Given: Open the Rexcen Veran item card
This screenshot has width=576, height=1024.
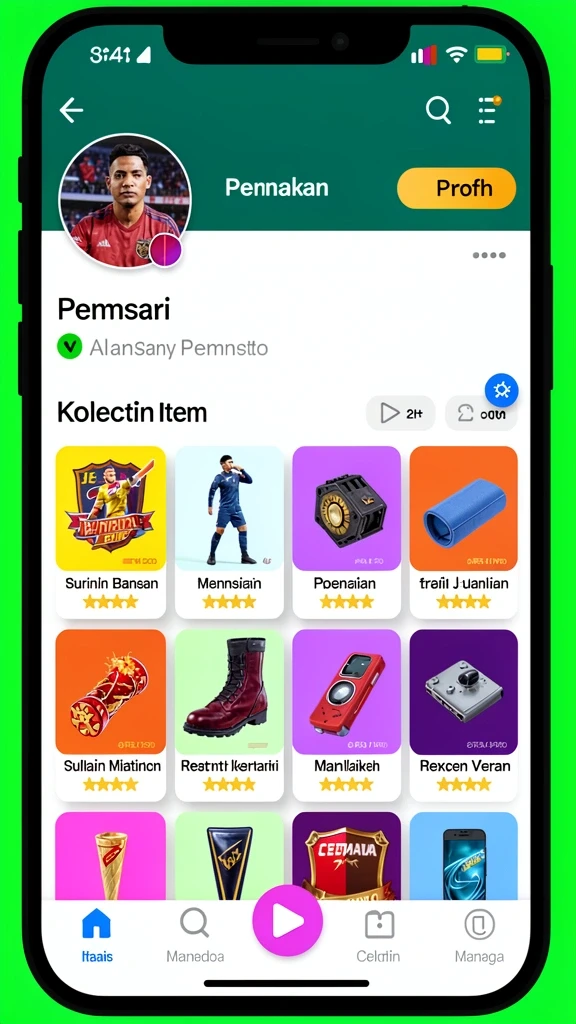Looking at the screenshot, I should [x=464, y=715].
